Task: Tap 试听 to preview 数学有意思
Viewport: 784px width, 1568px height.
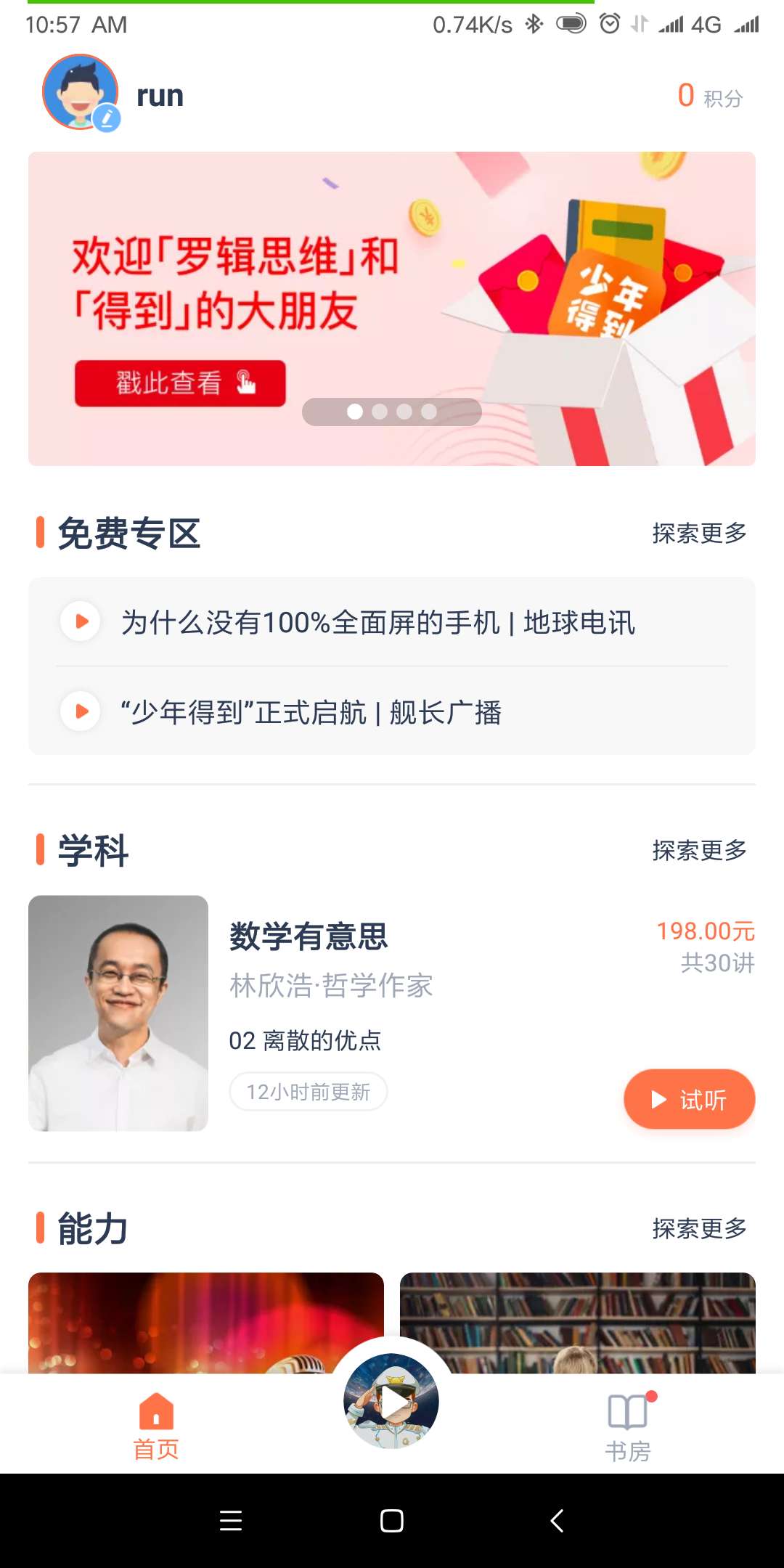Action: coord(689,1099)
